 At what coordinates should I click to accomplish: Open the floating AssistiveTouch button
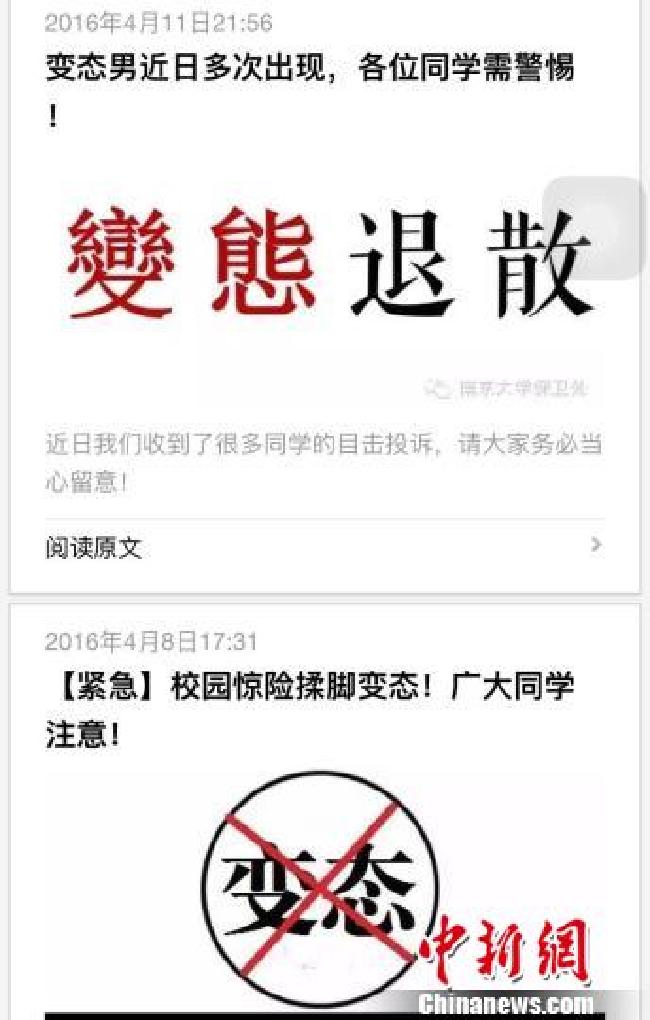point(597,226)
